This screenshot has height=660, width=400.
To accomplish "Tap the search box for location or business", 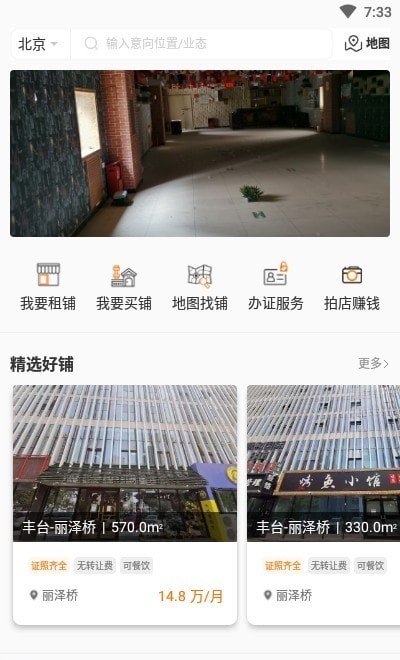I will (x=201, y=43).
